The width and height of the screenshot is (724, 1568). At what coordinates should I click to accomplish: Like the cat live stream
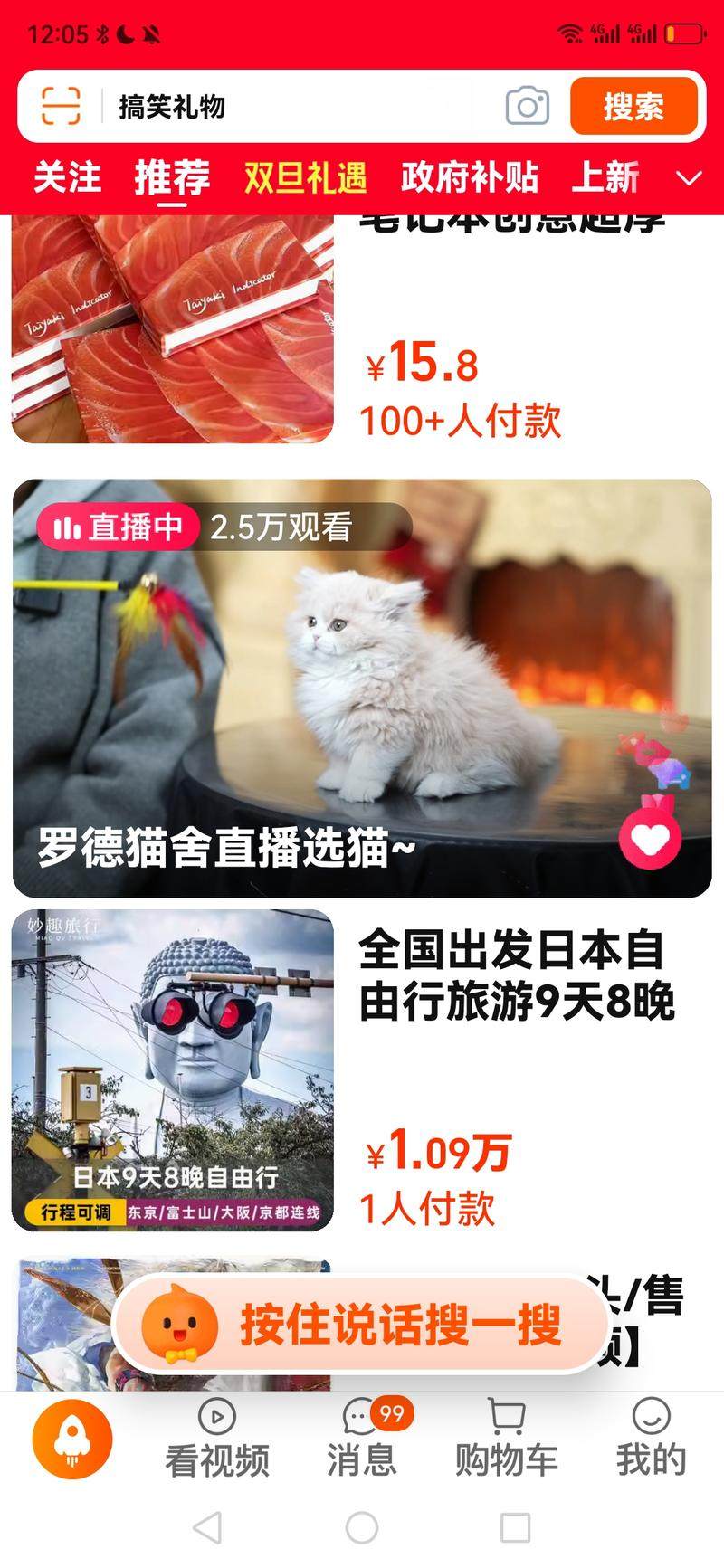coord(650,841)
